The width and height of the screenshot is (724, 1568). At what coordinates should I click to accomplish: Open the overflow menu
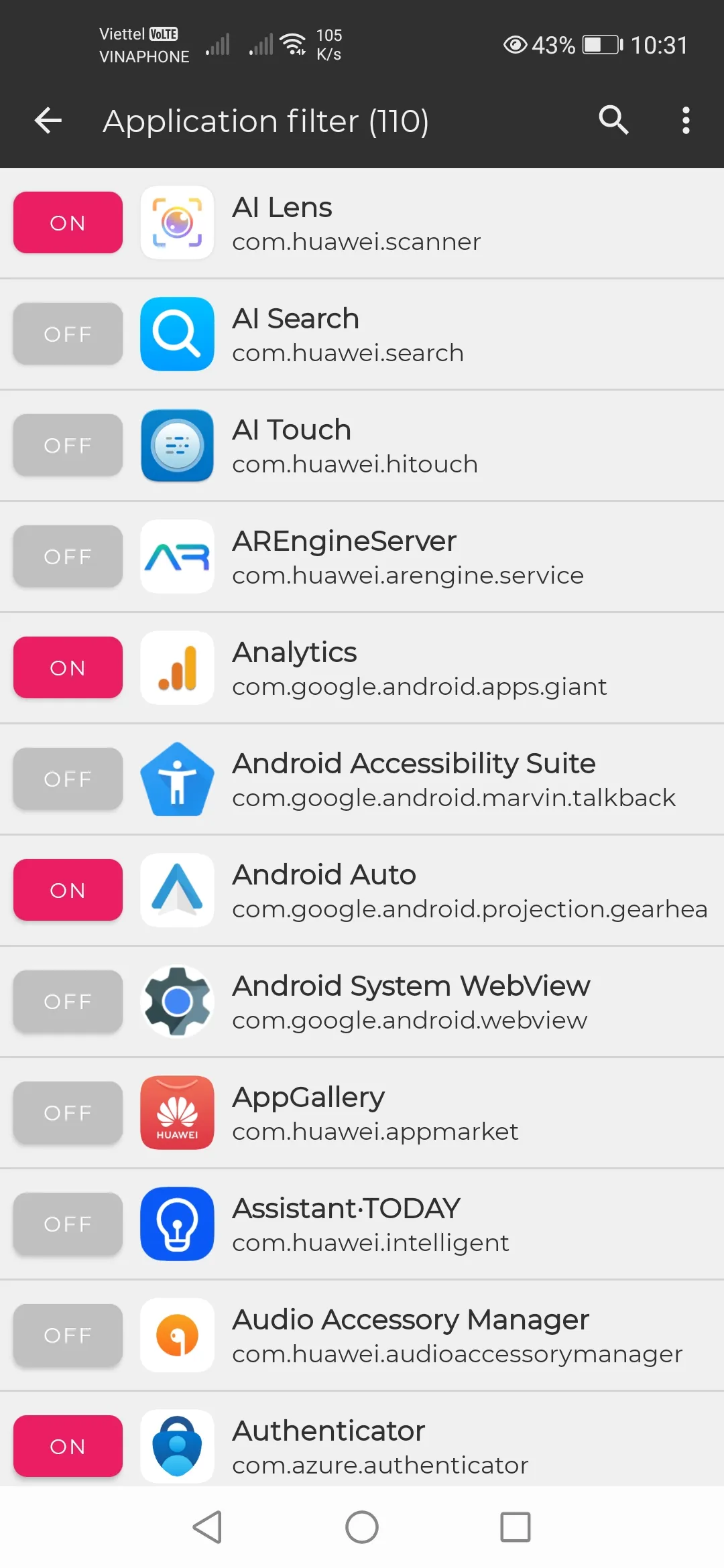click(685, 121)
